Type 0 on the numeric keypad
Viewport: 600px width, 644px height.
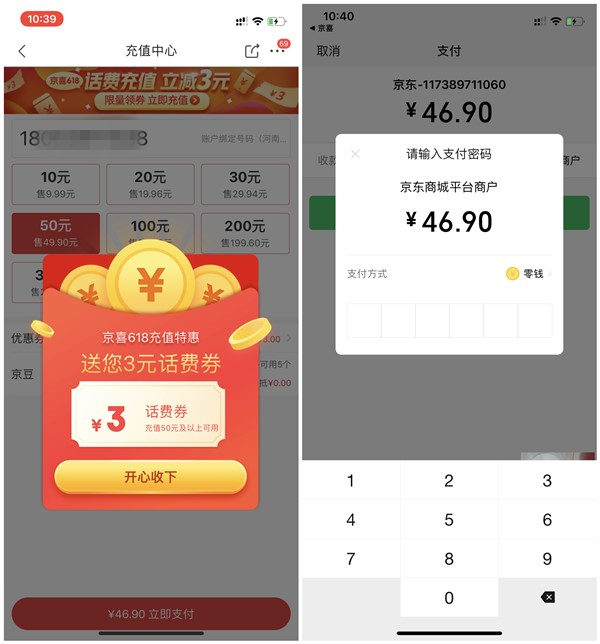tap(449, 597)
